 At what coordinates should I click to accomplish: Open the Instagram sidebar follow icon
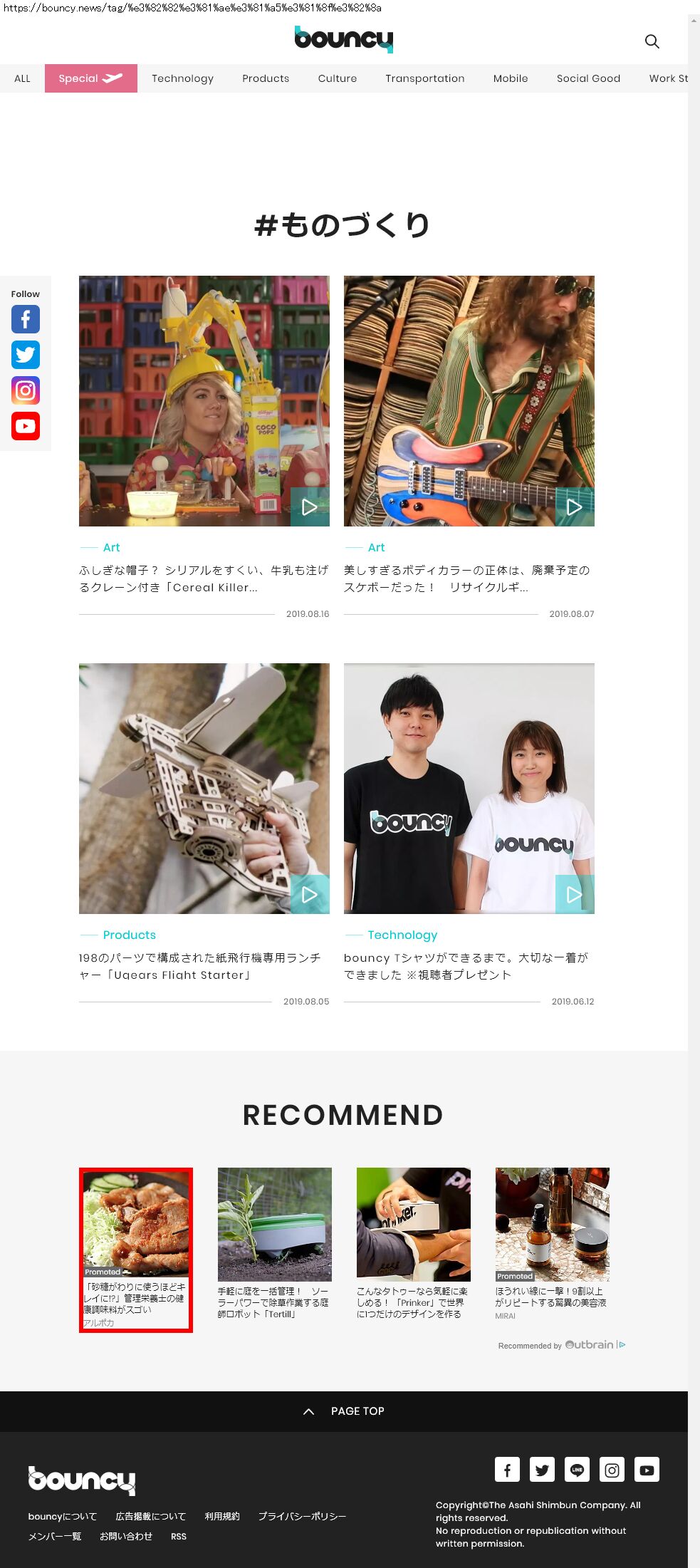26,390
